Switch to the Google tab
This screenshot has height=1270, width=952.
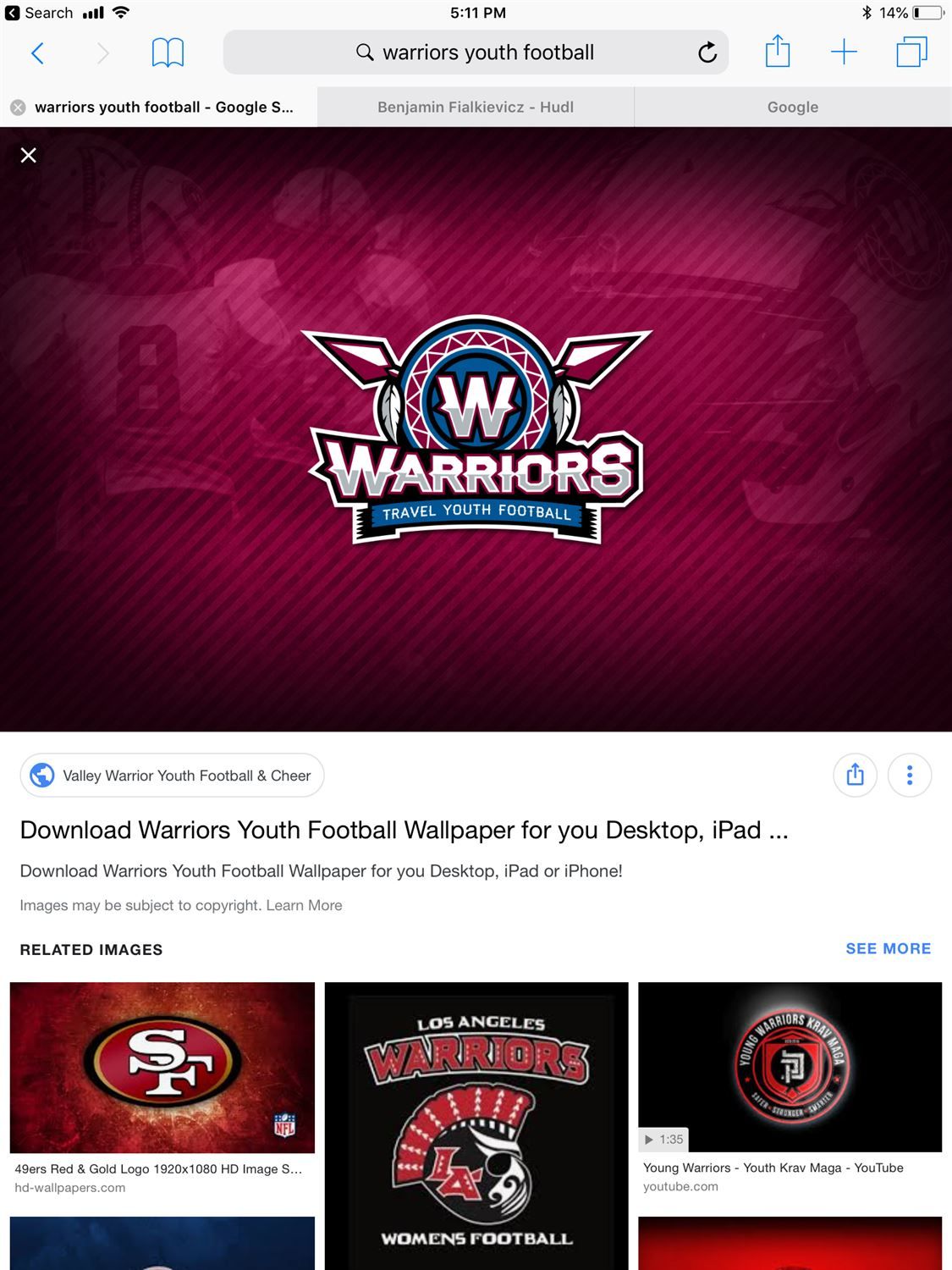[x=793, y=108]
